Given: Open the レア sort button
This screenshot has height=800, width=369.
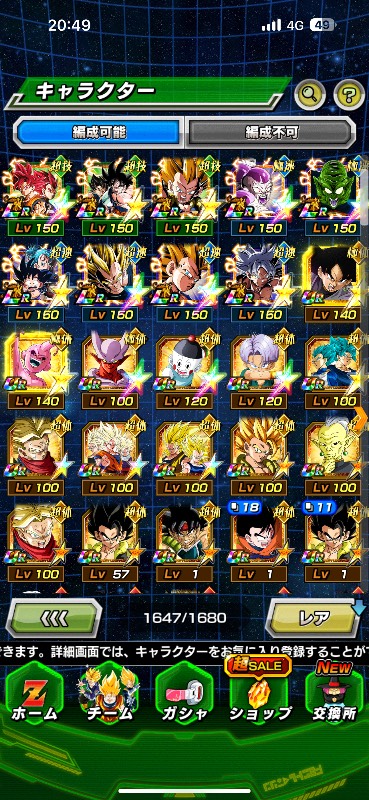Looking at the screenshot, I should [x=314, y=618].
